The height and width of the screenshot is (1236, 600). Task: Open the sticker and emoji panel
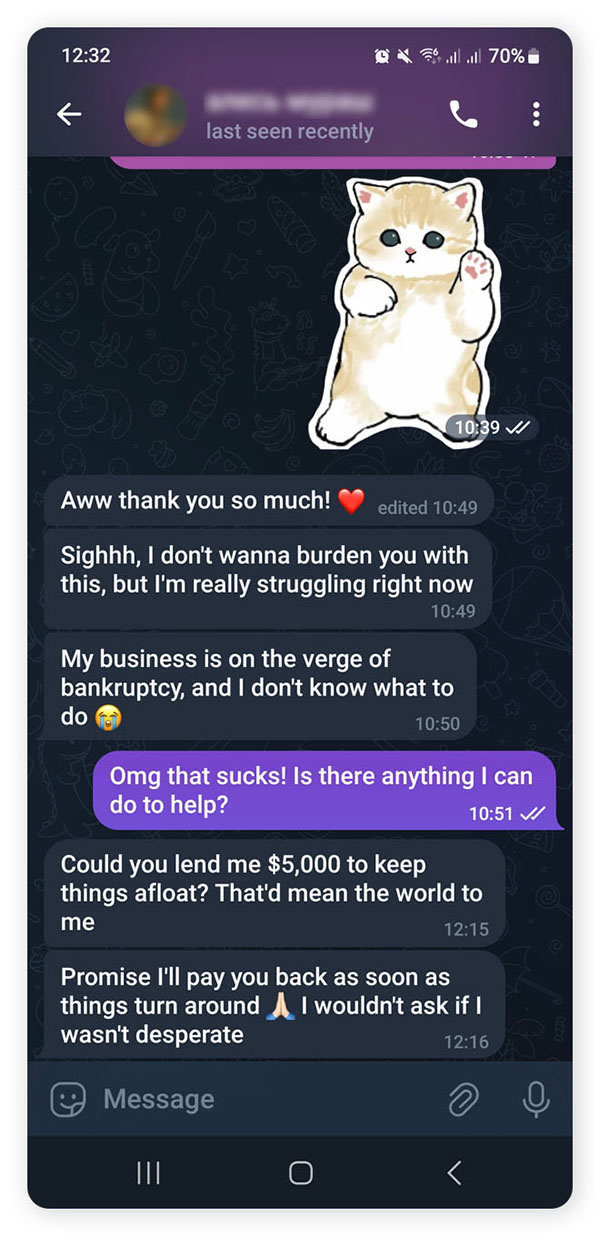[x=68, y=1100]
